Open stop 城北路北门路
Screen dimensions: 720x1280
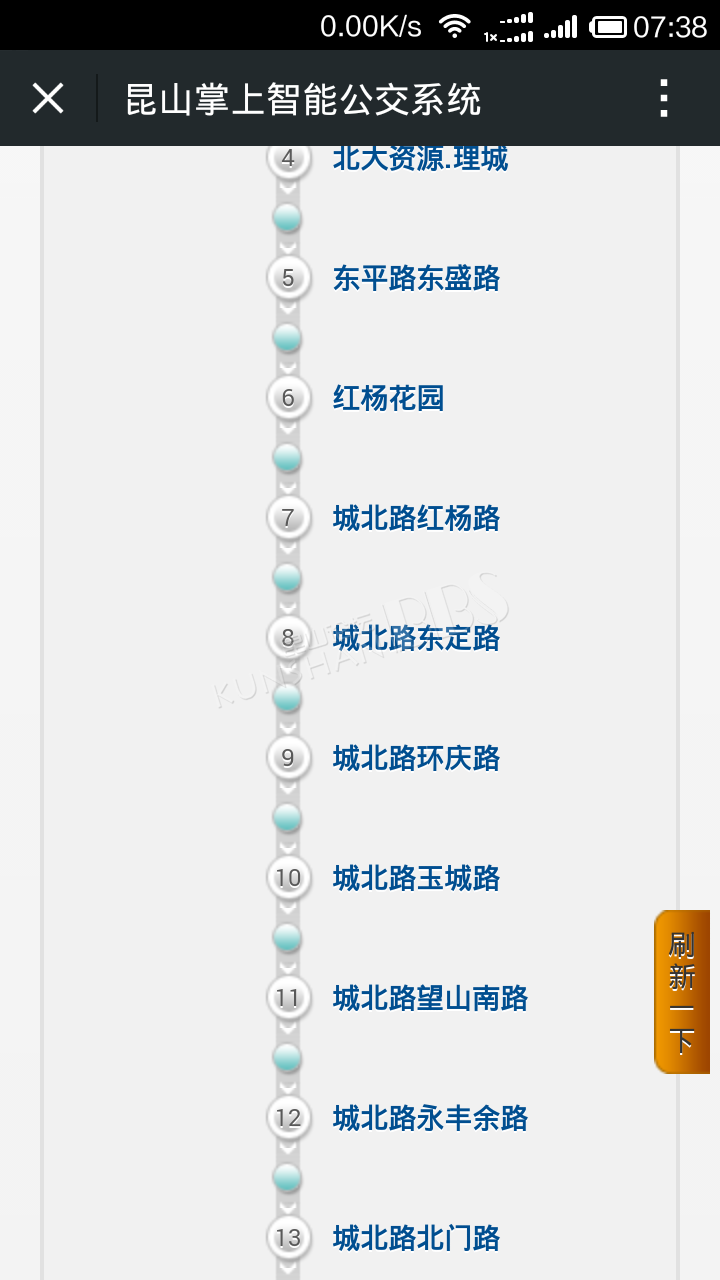[416, 1238]
